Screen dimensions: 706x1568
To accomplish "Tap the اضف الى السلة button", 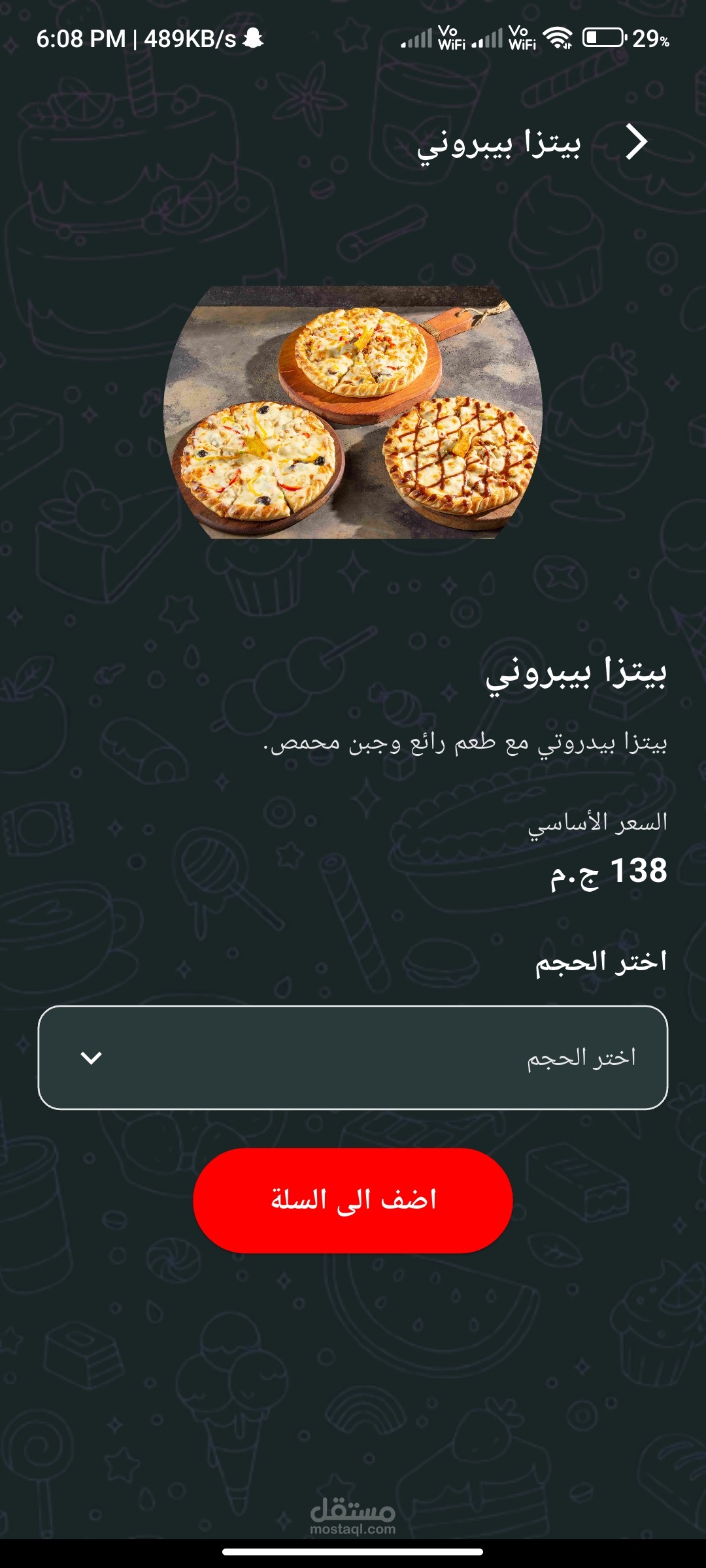I will 353,1200.
